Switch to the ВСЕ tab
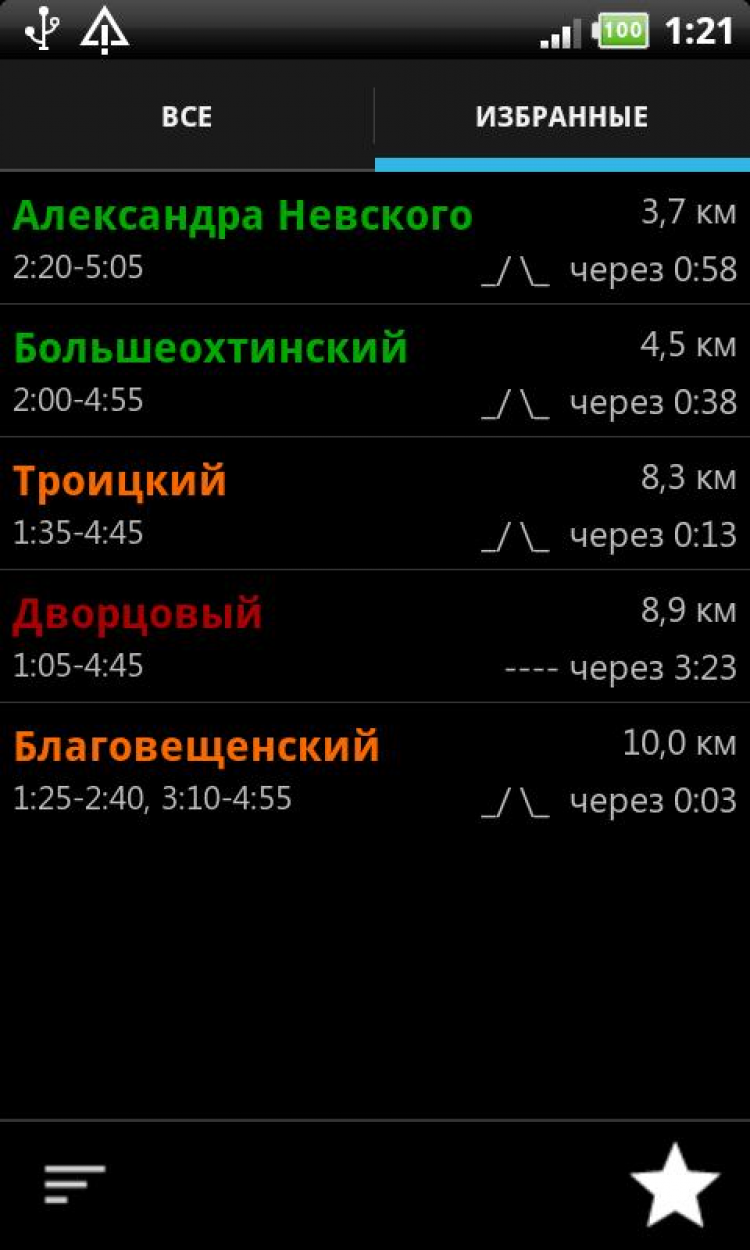750x1250 pixels. click(x=187, y=116)
